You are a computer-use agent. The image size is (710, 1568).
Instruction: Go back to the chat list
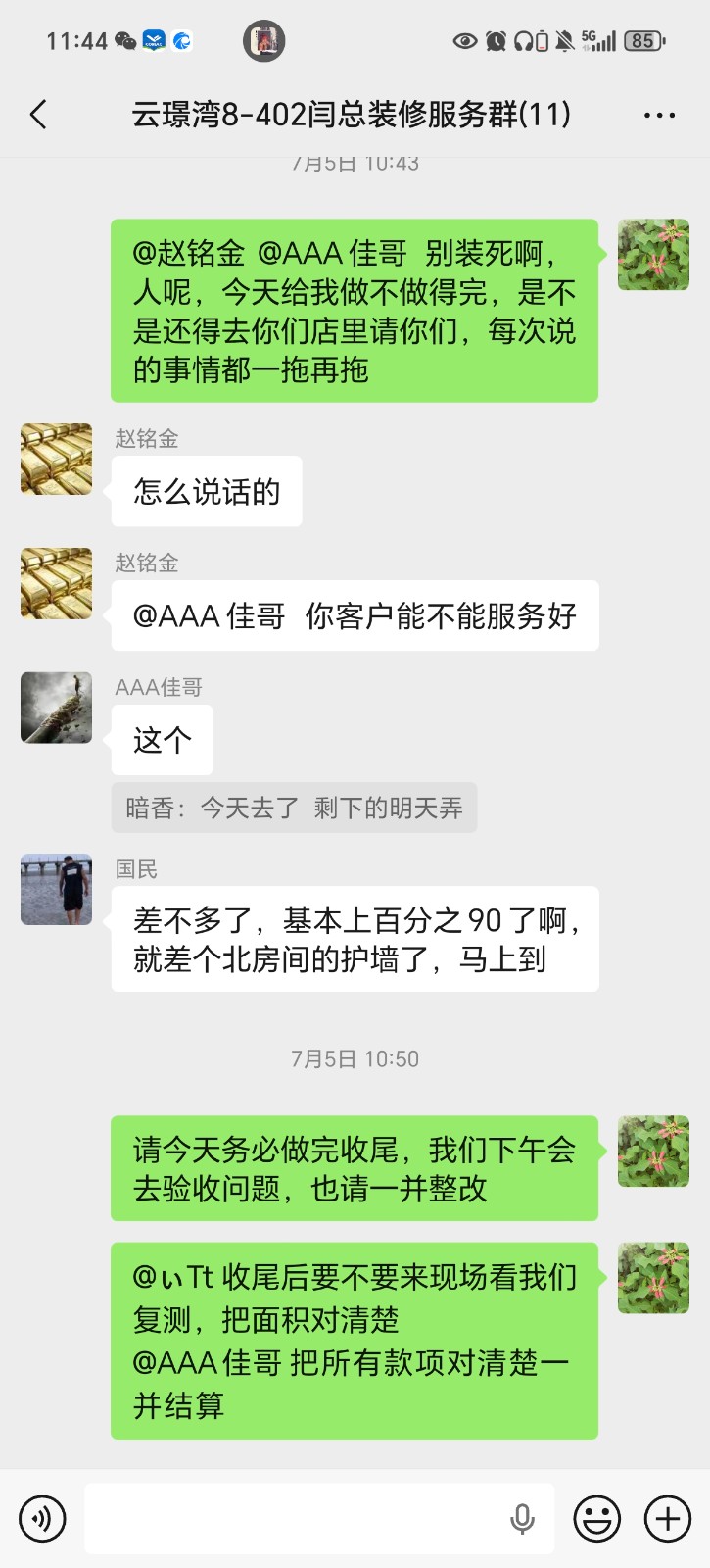[x=39, y=115]
